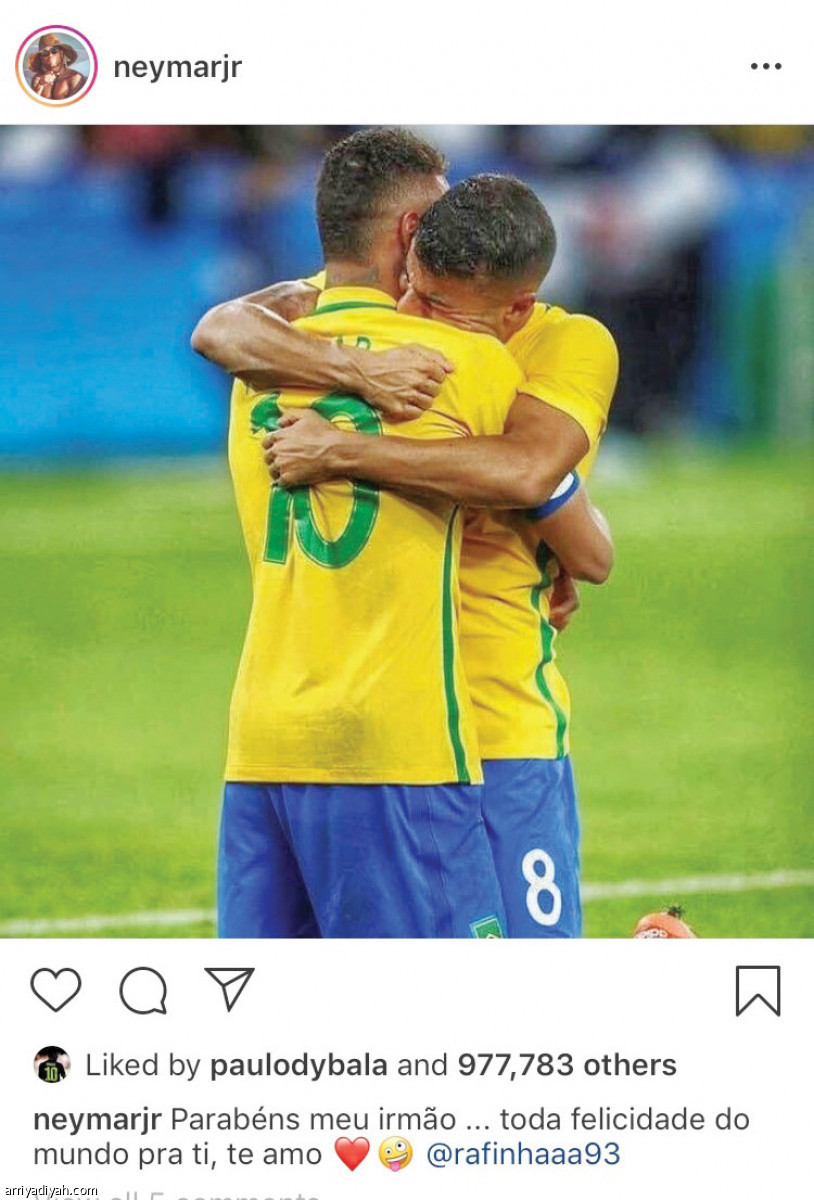
Task: Open the neymarjr username at top
Action: click(x=178, y=67)
